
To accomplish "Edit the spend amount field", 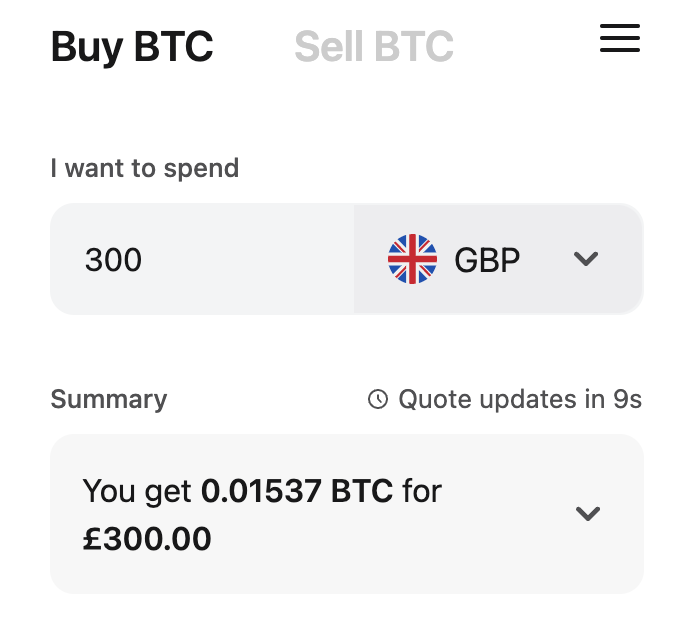I will coord(200,260).
